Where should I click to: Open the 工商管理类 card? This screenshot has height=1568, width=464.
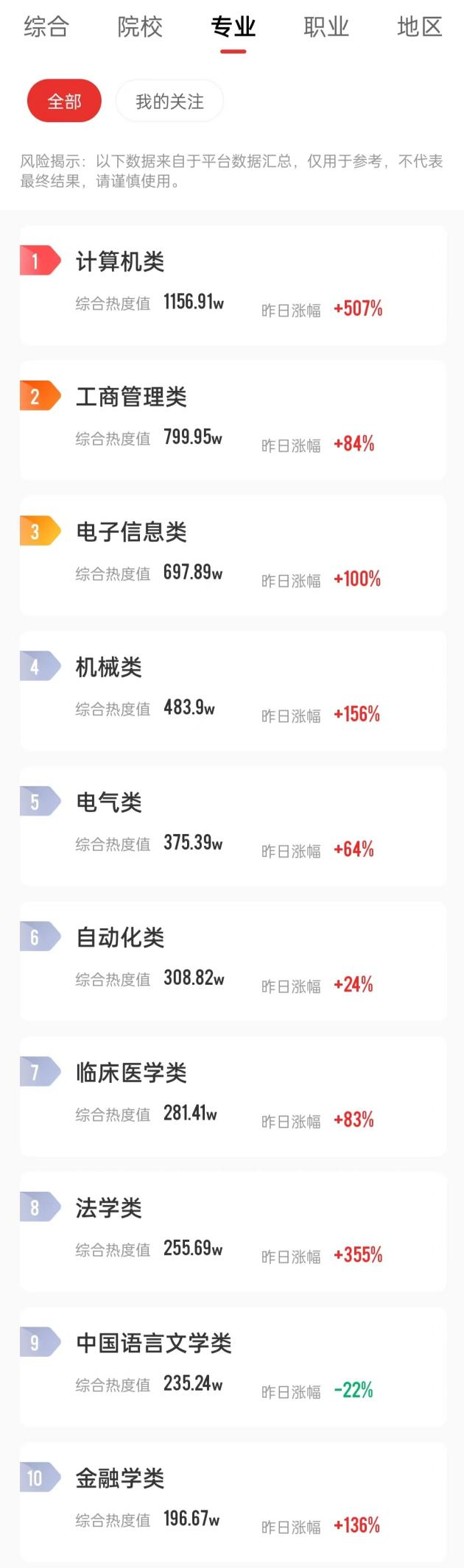coord(233,420)
